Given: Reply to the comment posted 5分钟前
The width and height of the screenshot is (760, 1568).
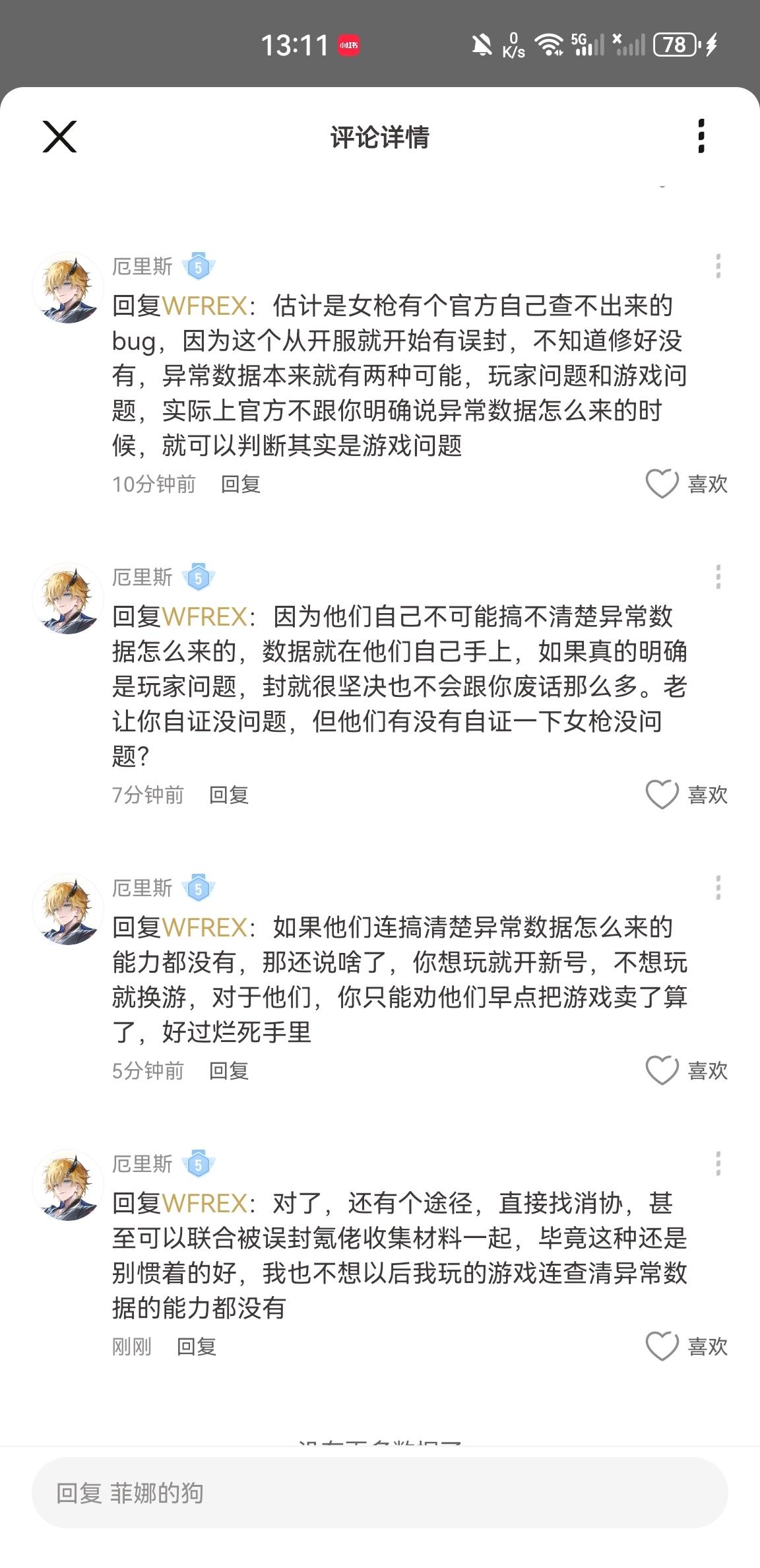Looking at the screenshot, I should [229, 1071].
